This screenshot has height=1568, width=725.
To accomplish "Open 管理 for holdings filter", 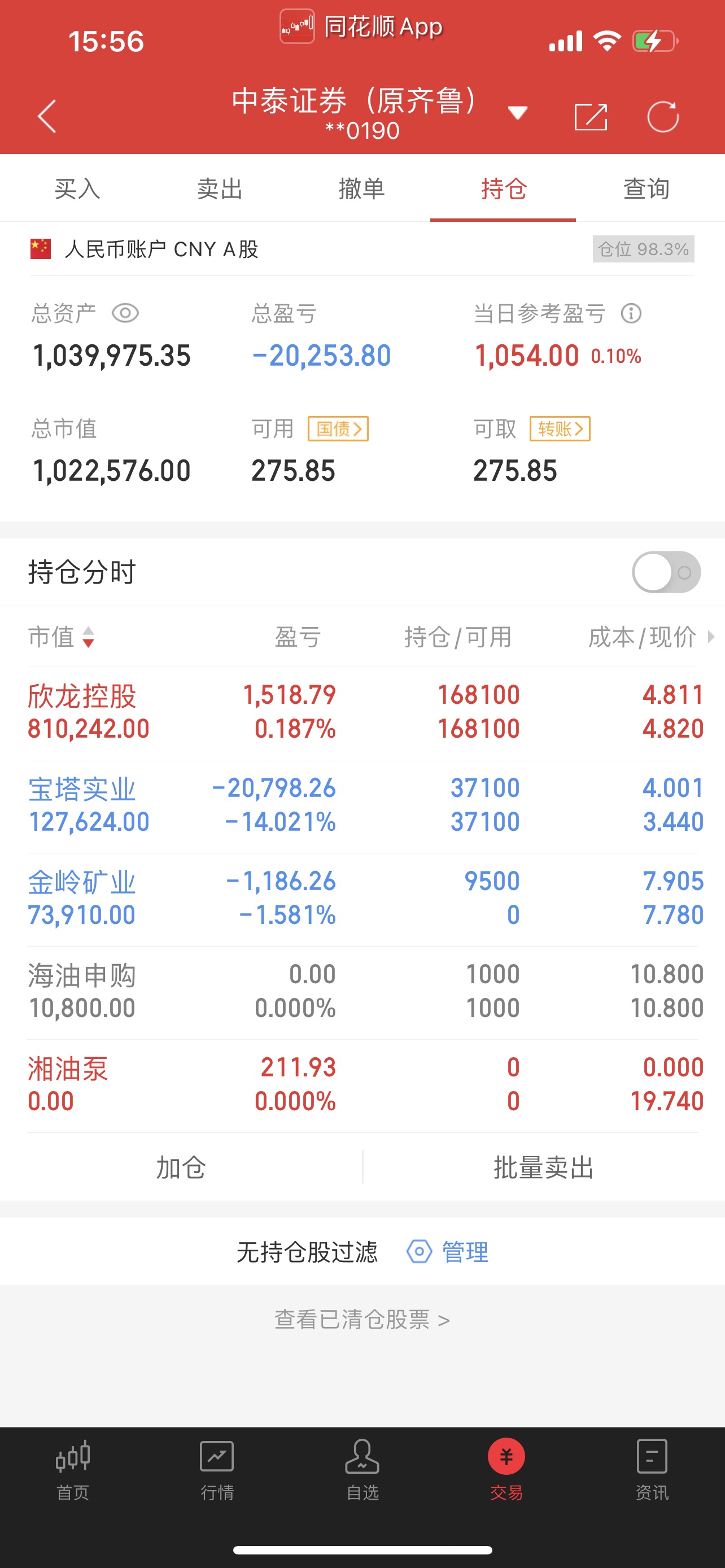I will (x=447, y=1252).
